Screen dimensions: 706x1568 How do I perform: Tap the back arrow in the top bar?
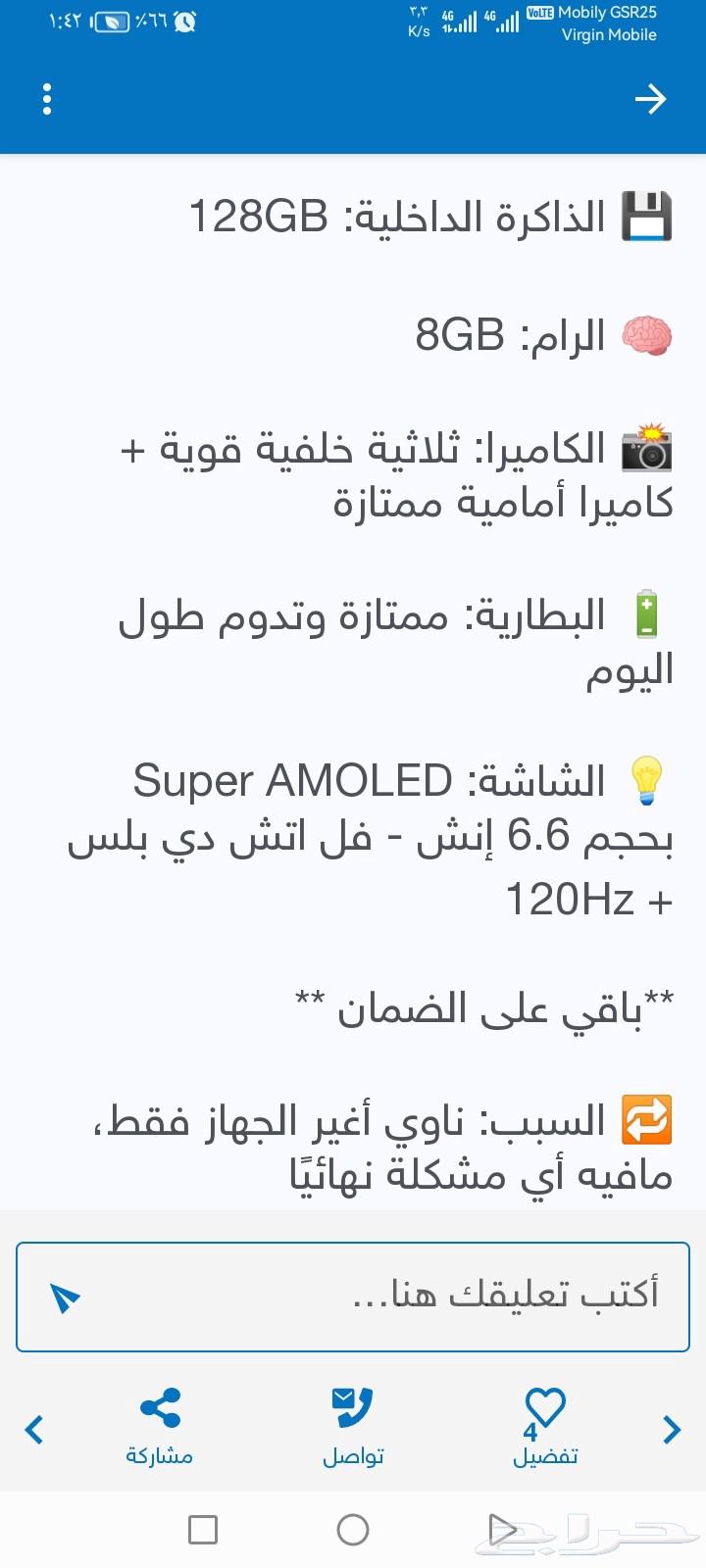pos(650,99)
